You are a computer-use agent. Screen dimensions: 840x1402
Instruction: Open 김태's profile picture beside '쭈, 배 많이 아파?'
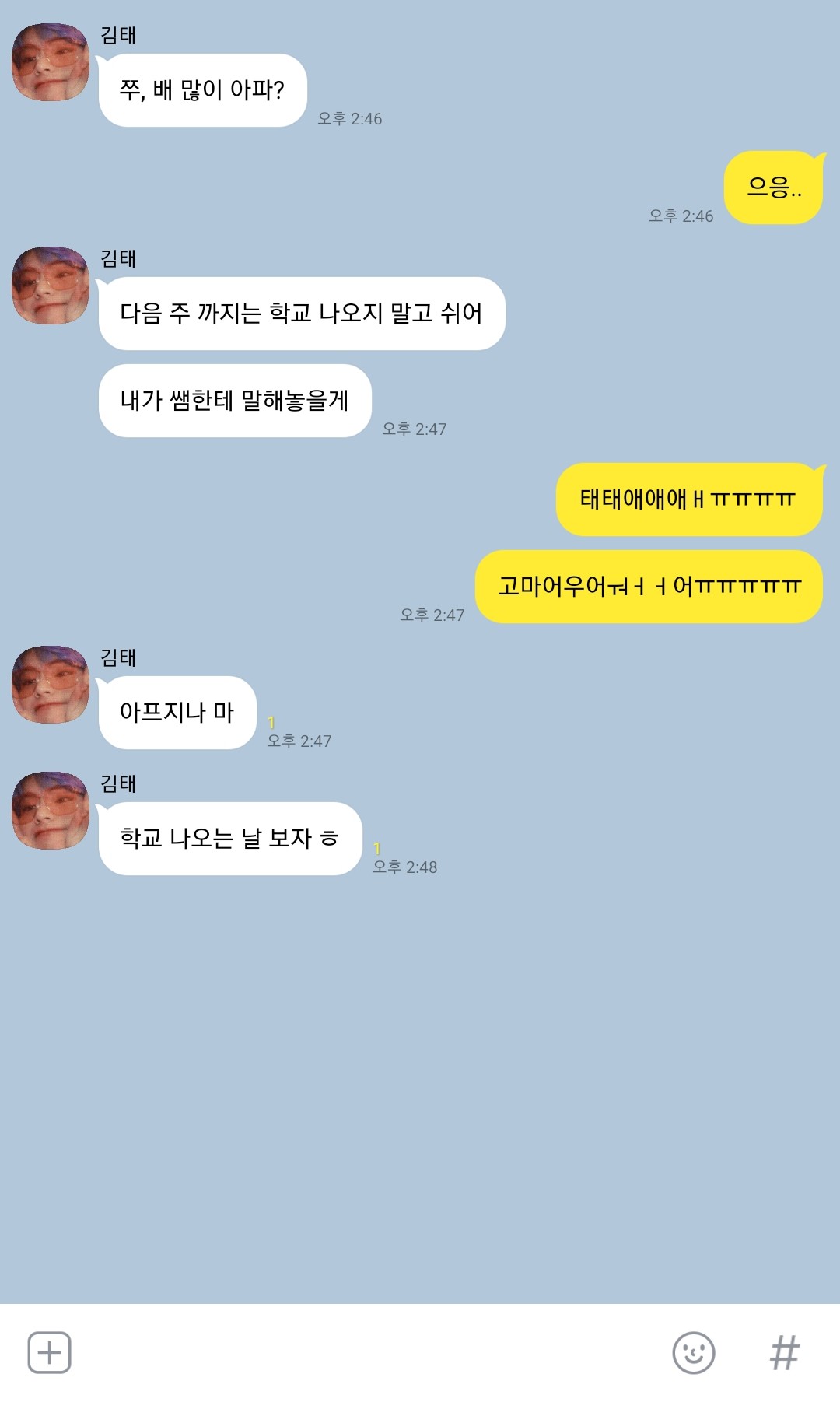click(x=51, y=62)
